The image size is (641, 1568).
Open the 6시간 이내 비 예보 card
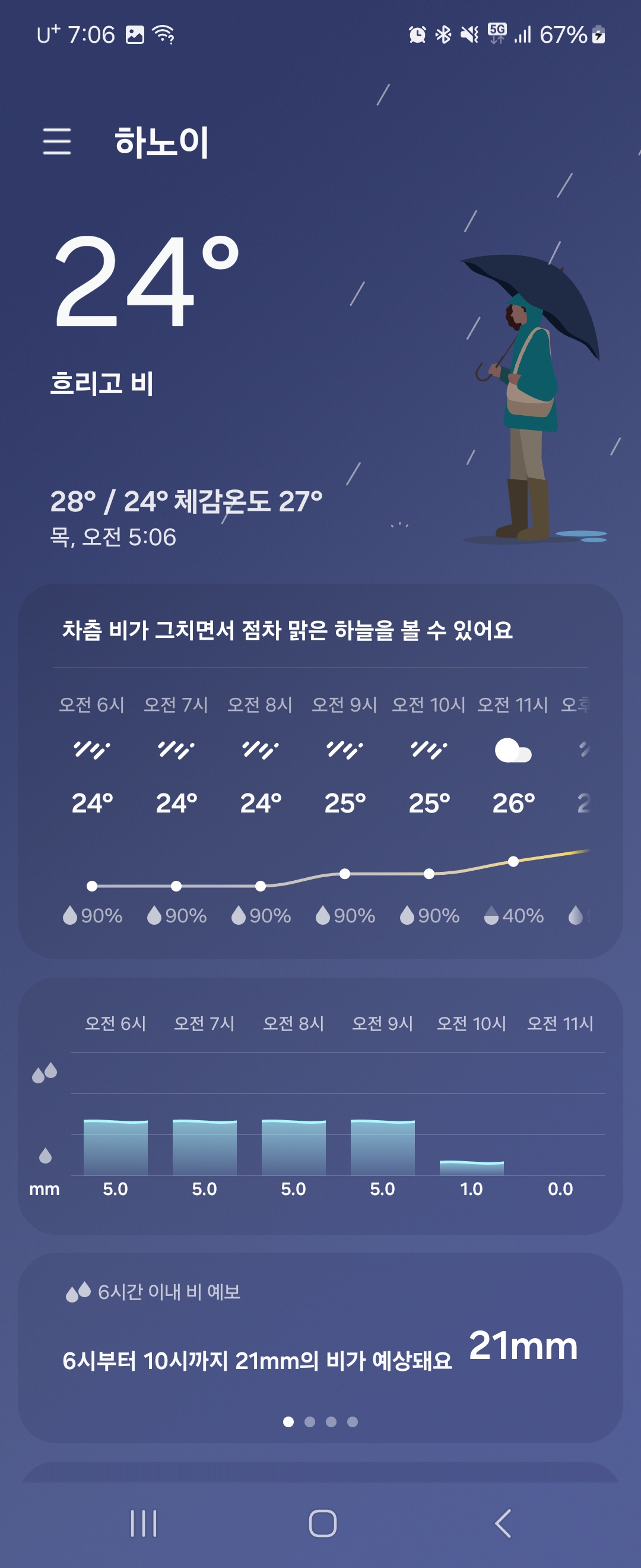click(x=320, y=1346)
